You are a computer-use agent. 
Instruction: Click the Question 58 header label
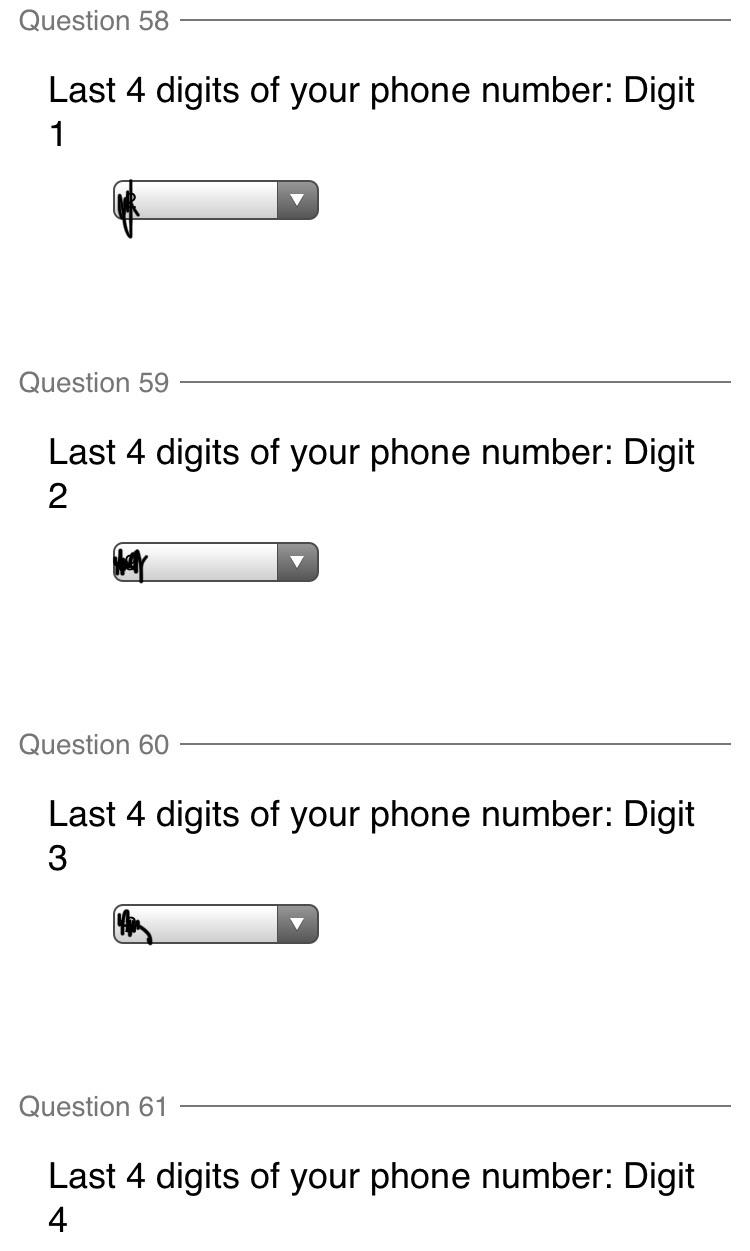click(94, 20)
